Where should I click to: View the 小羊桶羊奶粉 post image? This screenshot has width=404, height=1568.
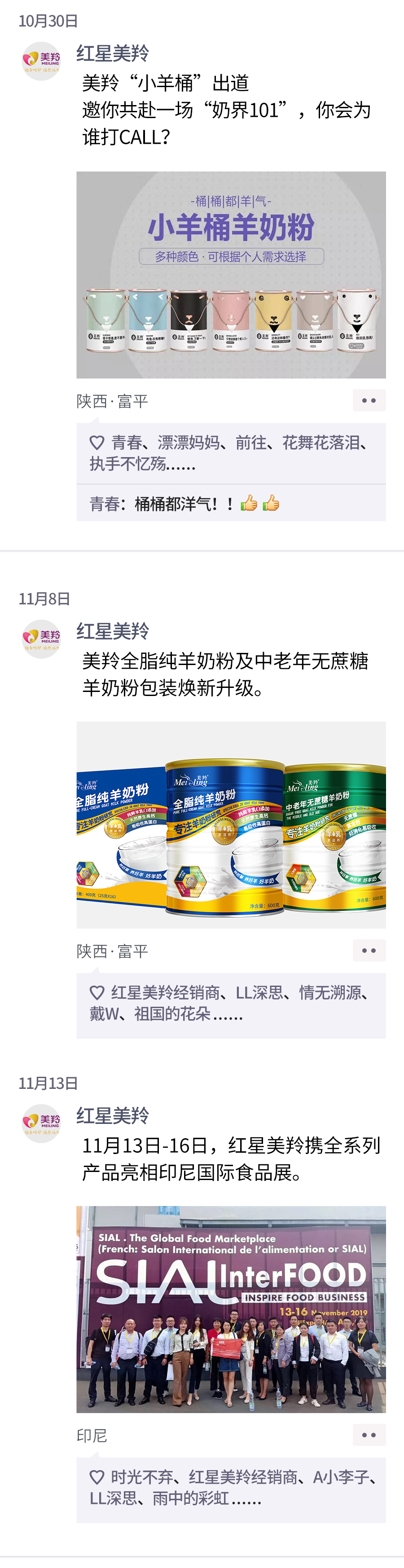231,274
